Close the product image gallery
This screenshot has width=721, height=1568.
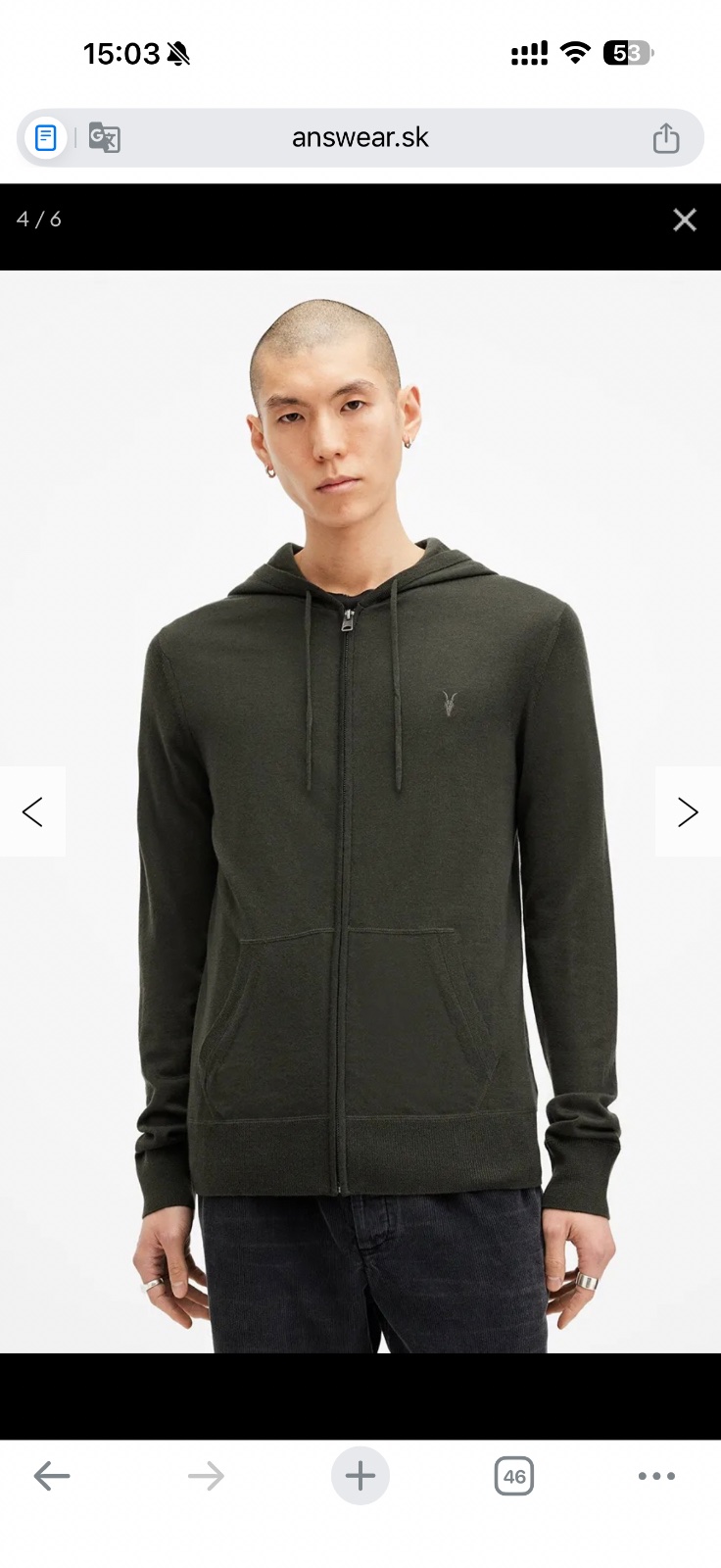[x=685, y=220]
